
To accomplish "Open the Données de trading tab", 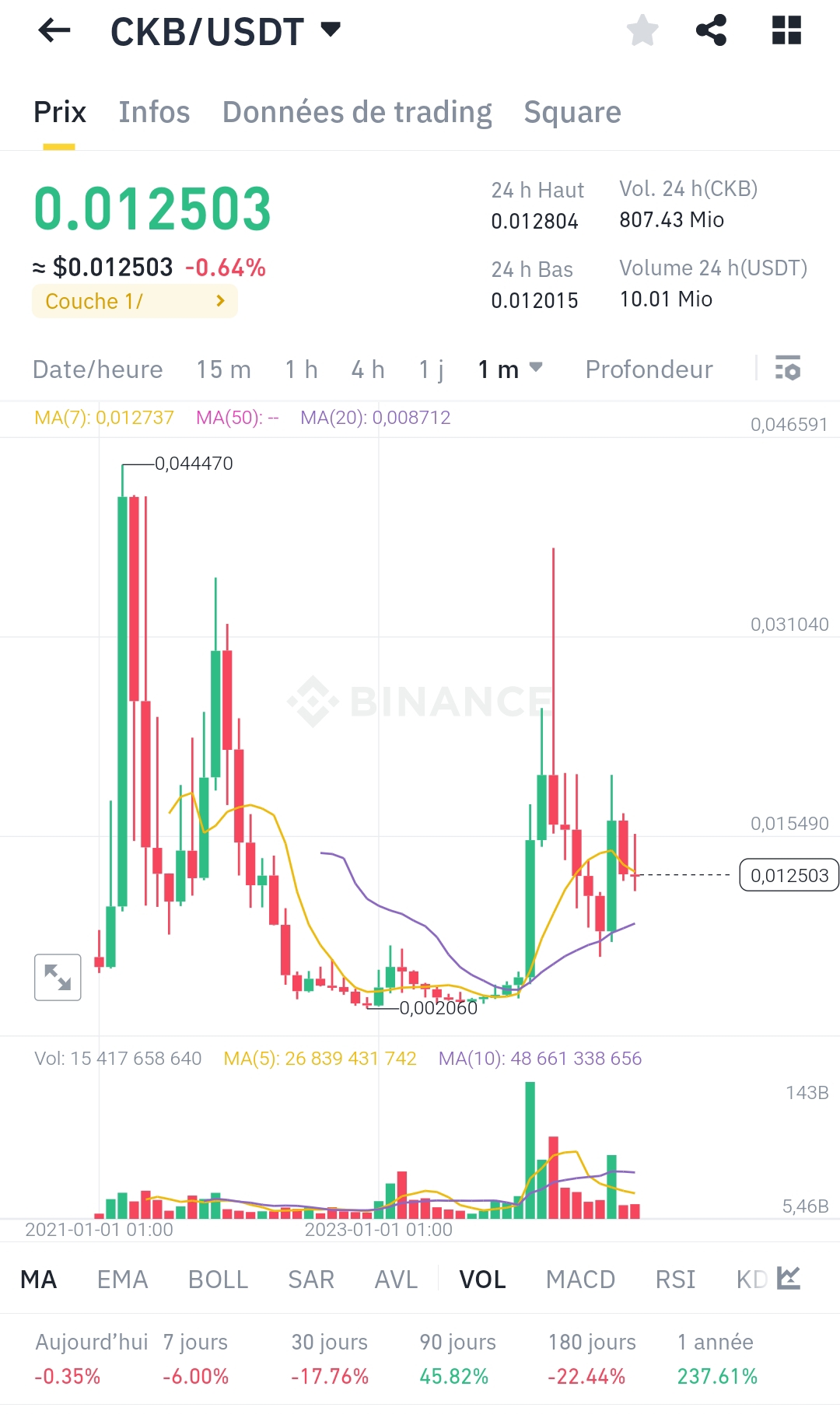I will (357, 112).
